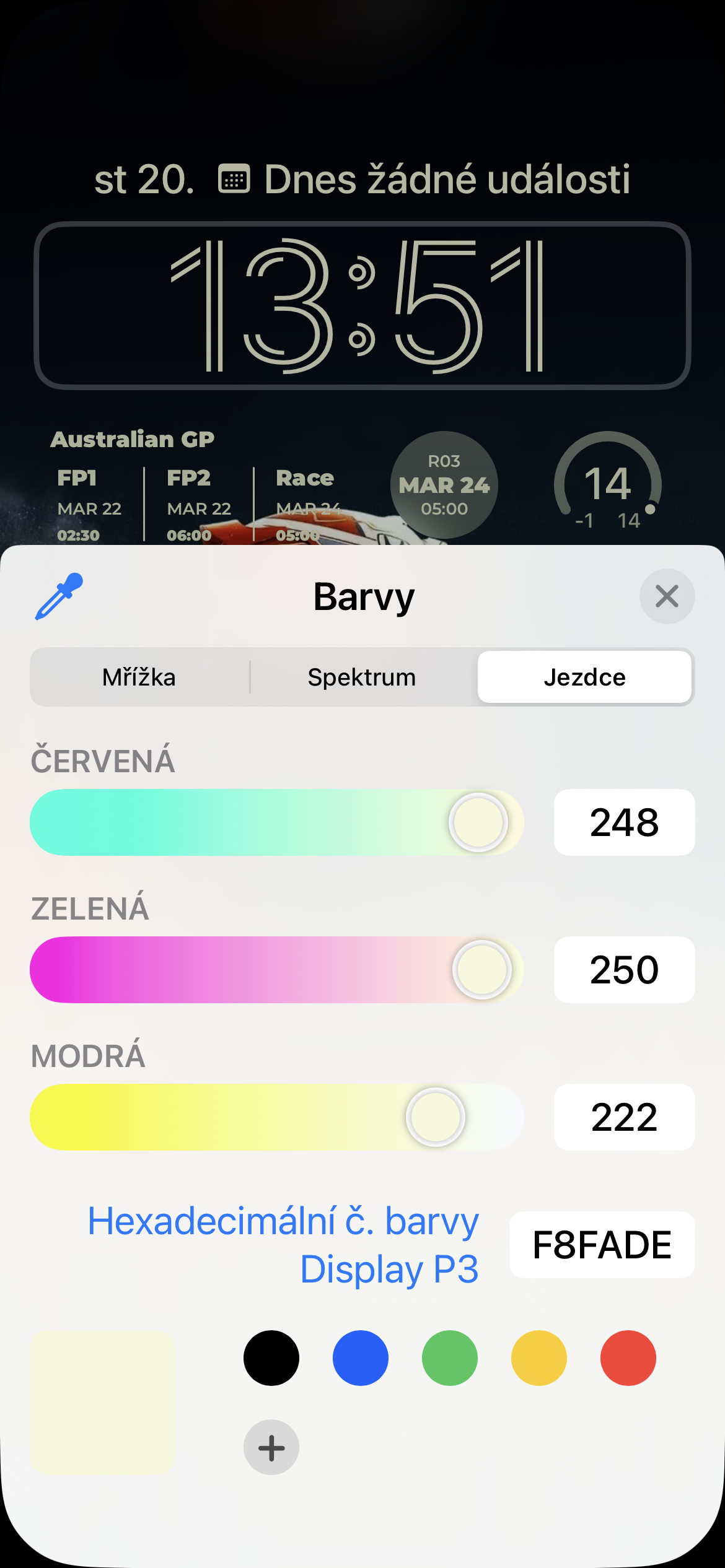The image size is (725, 1568).
Task: Open the Hexadecimální č. barvy Display P3 menu
Action: (x=284, y=1245)
